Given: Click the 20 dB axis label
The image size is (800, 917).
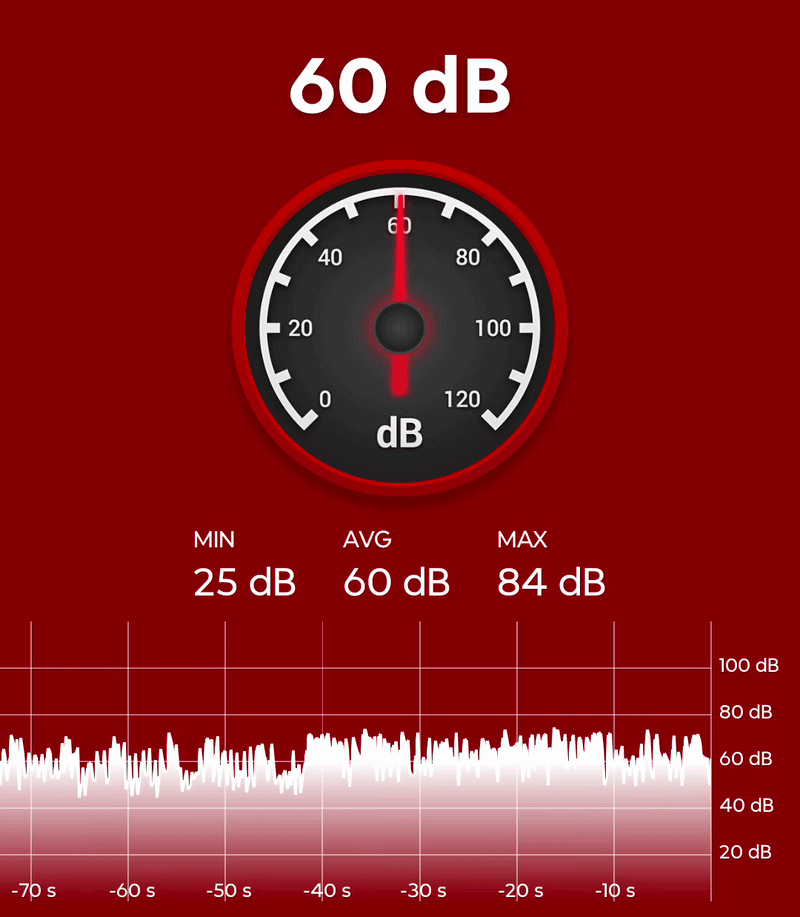Looking at the screenshot, I should click(743, 853).
